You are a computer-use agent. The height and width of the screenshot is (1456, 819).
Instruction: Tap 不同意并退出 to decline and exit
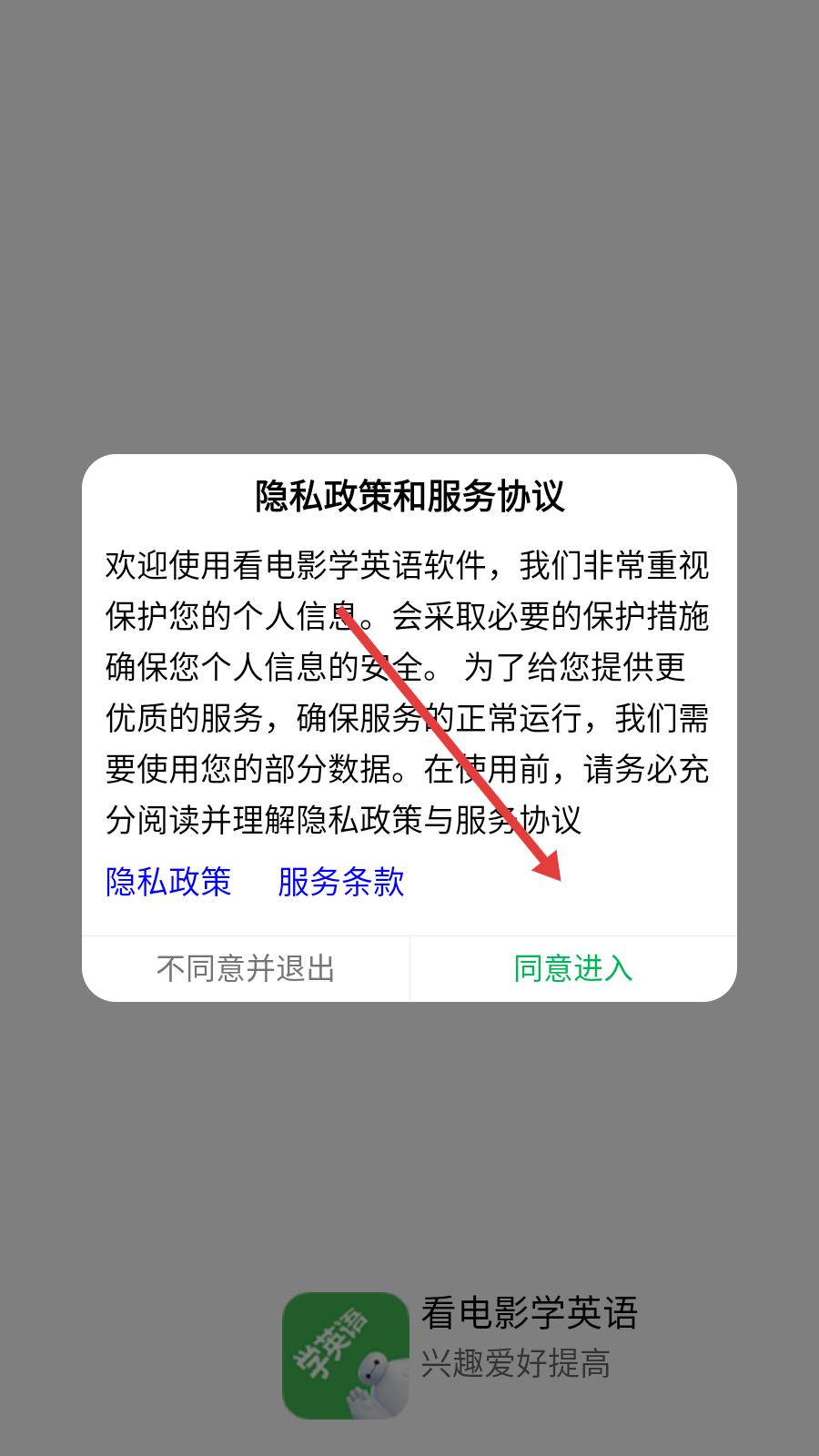click(x=246, y=968)
